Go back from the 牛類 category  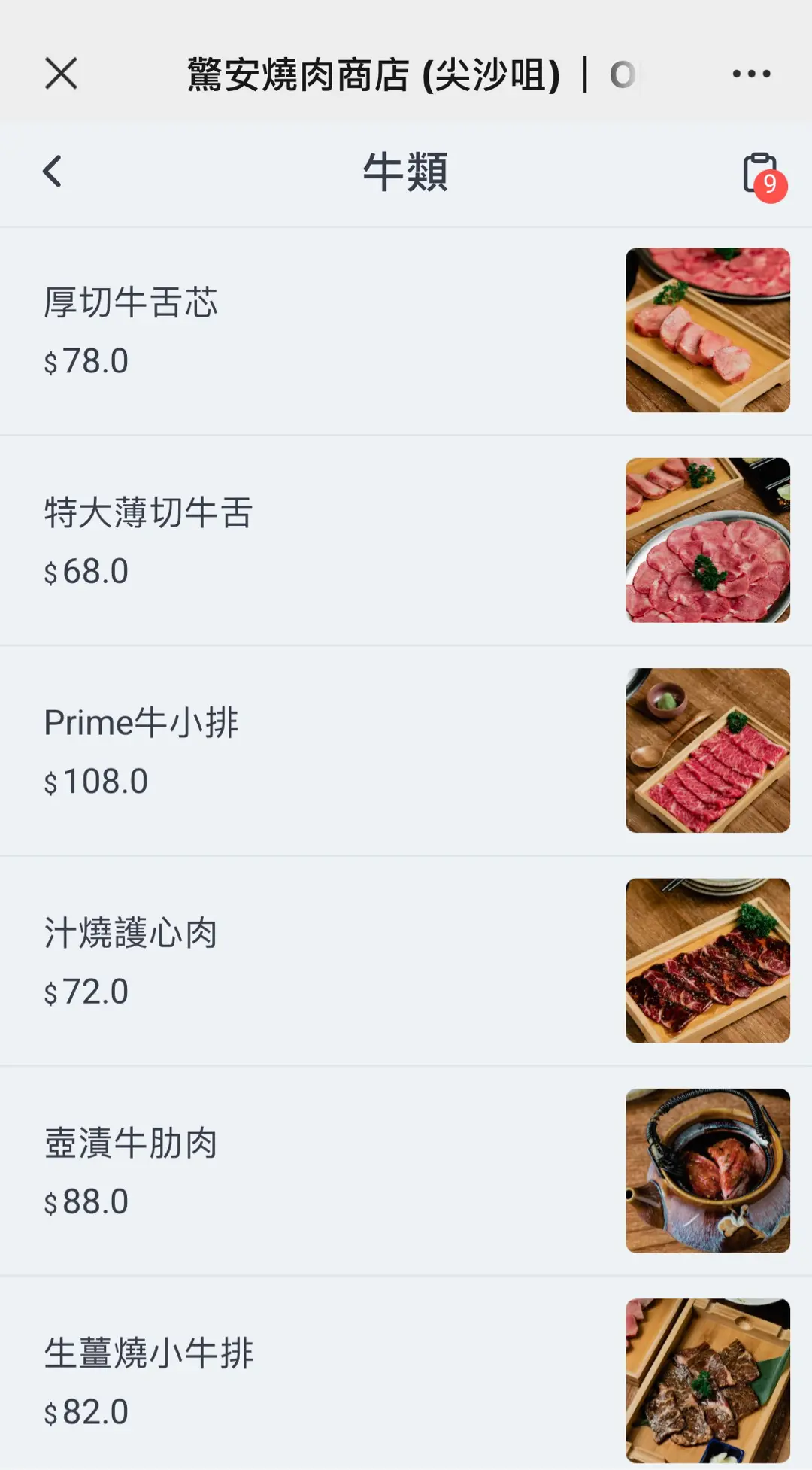[x=52, y=172]
